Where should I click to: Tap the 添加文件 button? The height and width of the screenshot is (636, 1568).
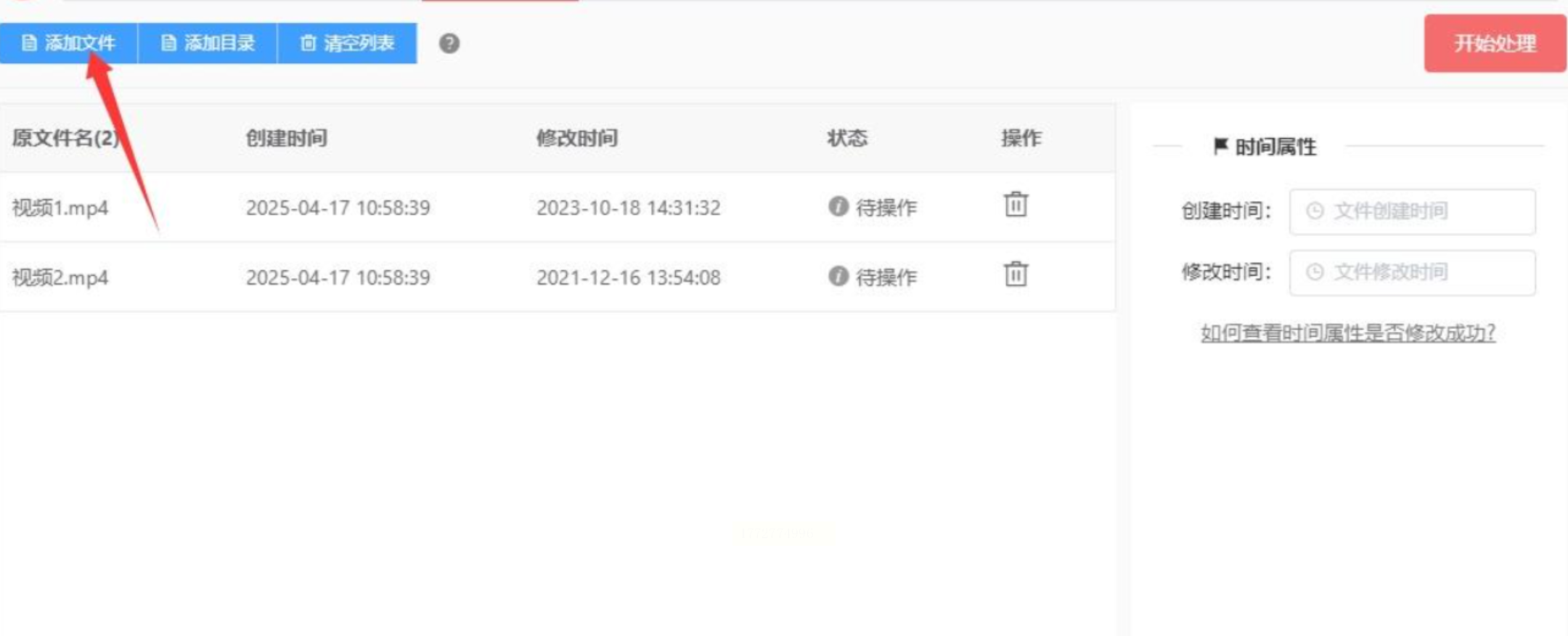[x=68, y=44]
